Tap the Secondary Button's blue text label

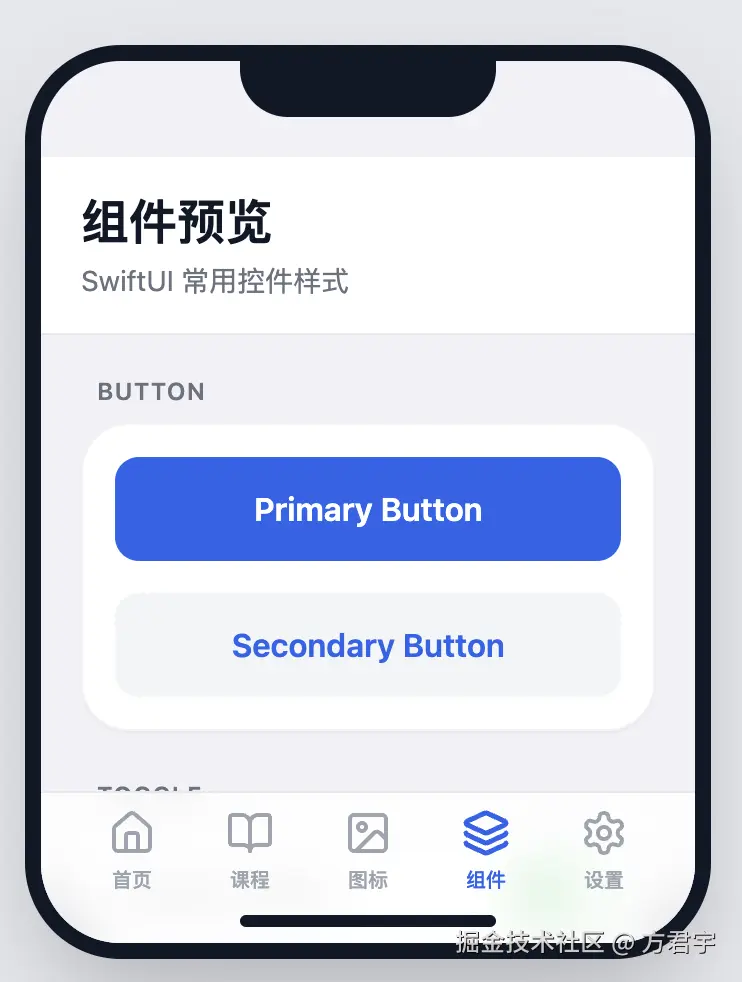pyautogui.click(x=368, y=646)
